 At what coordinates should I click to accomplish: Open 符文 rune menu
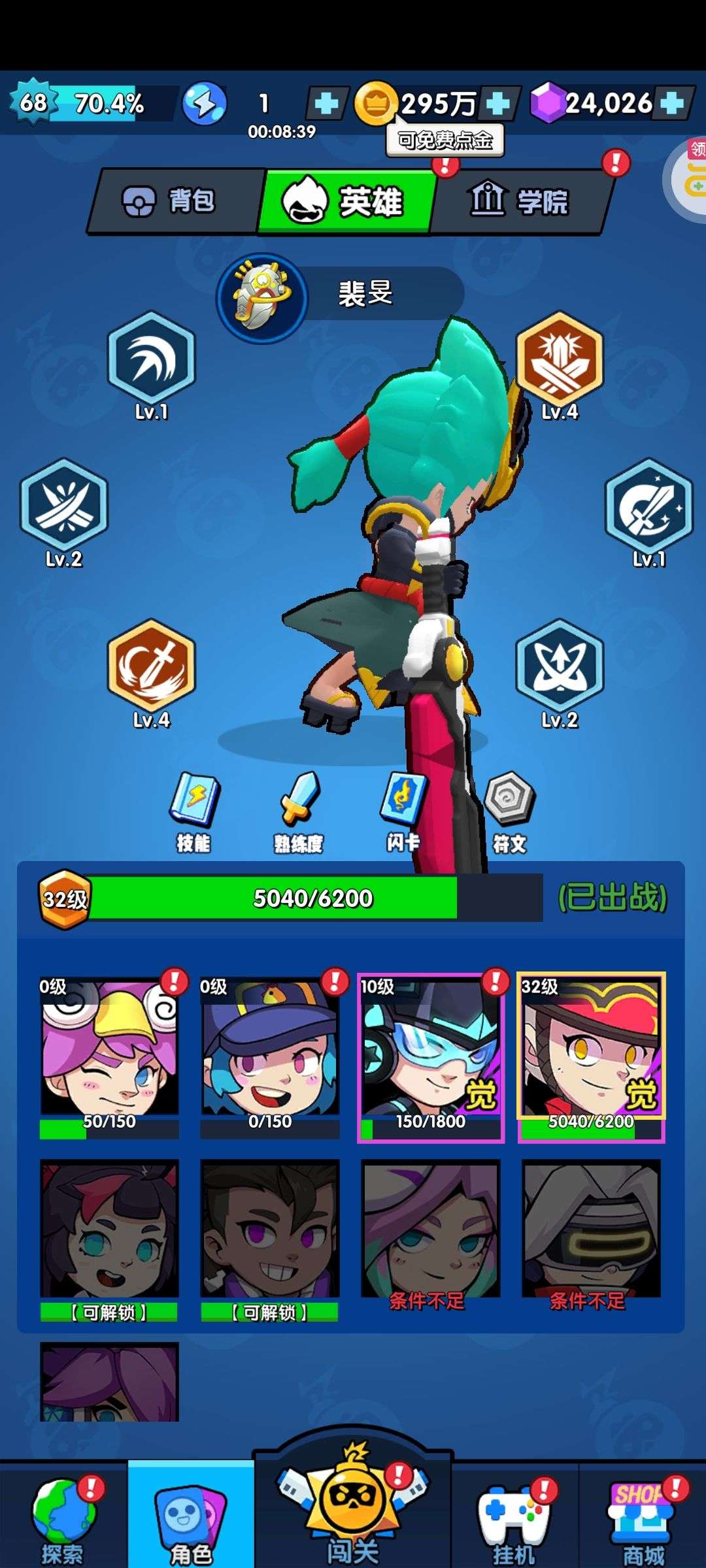point(509,813)
